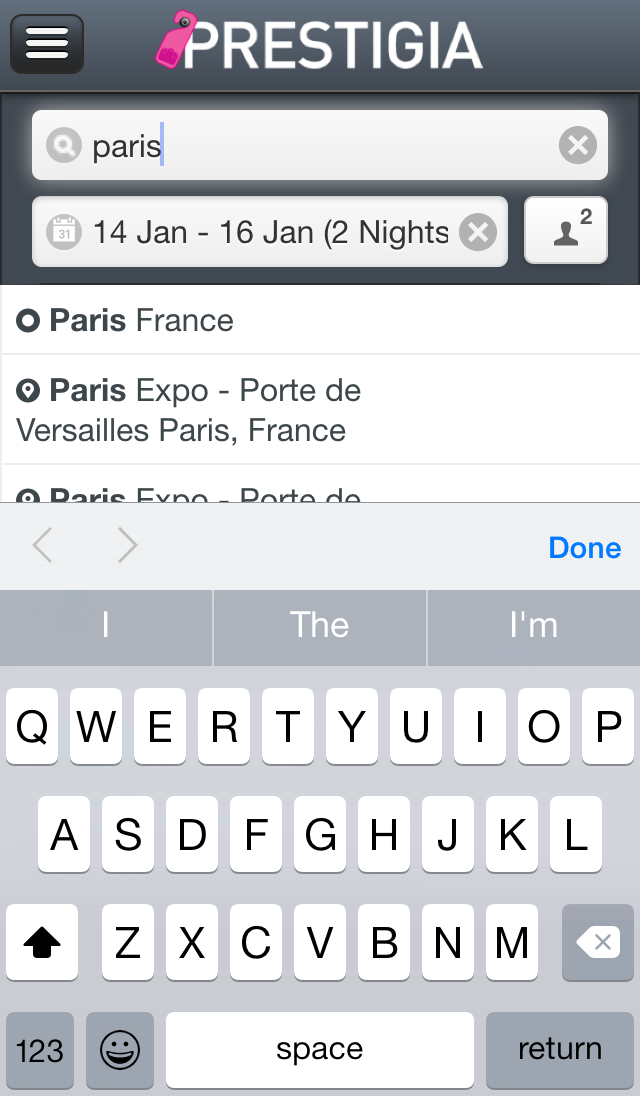Image resolution: width=640 pixels, height=1096 pixels.
Task: Hit the keyboard return key
Action: (x=560, y=1048)
